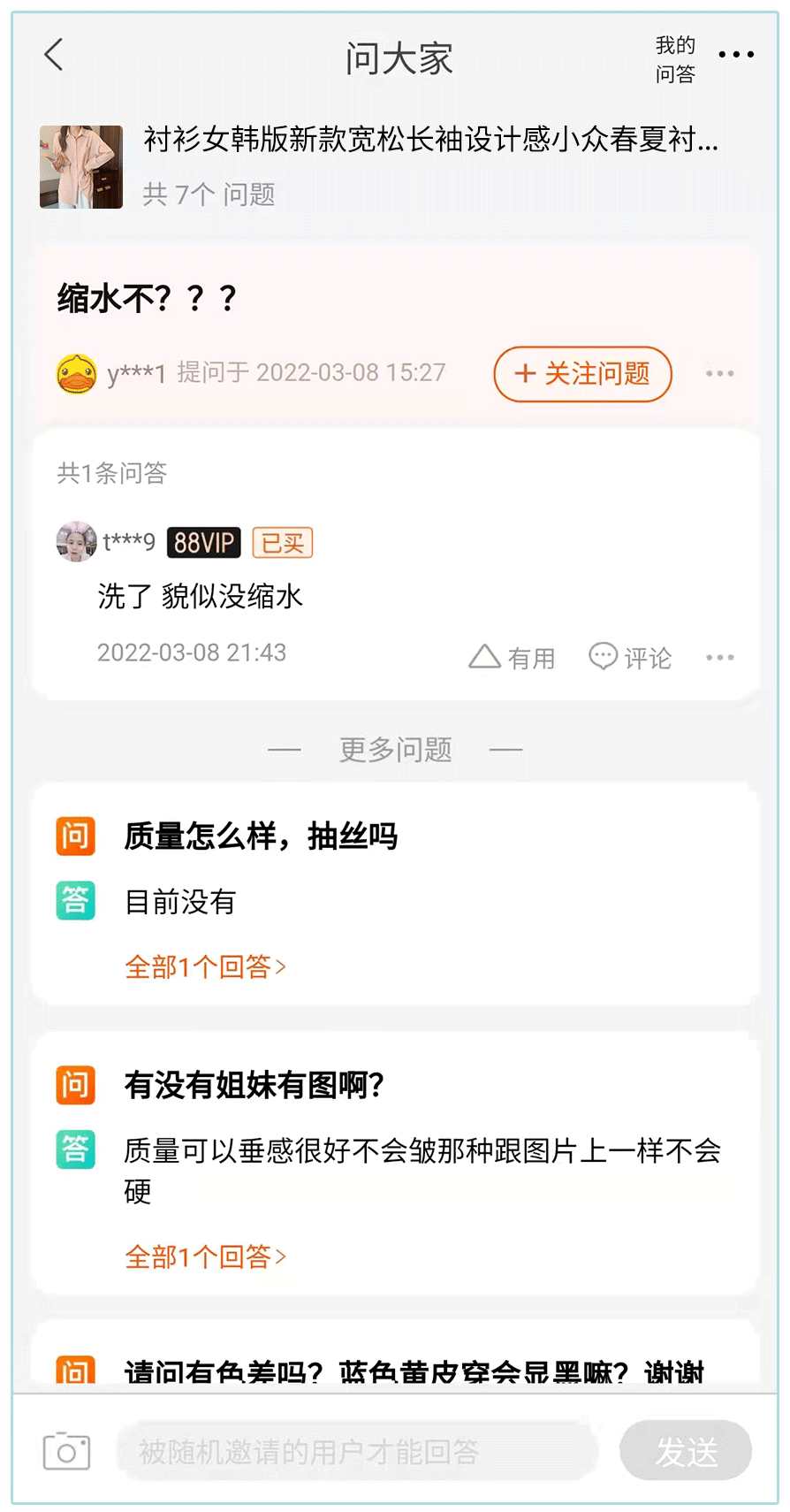Tap the 发送 send button

pyautogui.click(x=686, y=1451)
